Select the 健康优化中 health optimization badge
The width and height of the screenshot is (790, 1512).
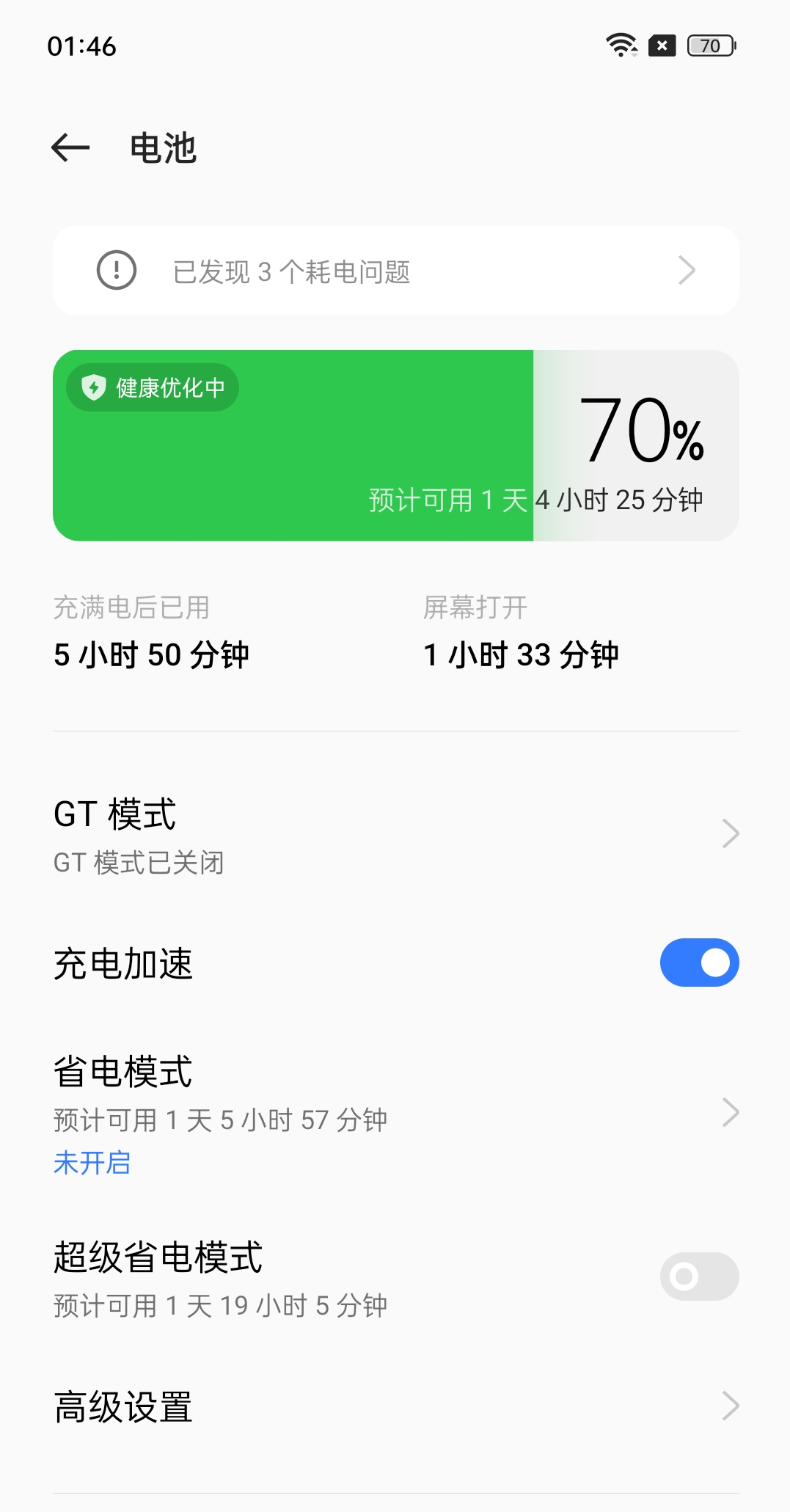(x=152, y=388)
